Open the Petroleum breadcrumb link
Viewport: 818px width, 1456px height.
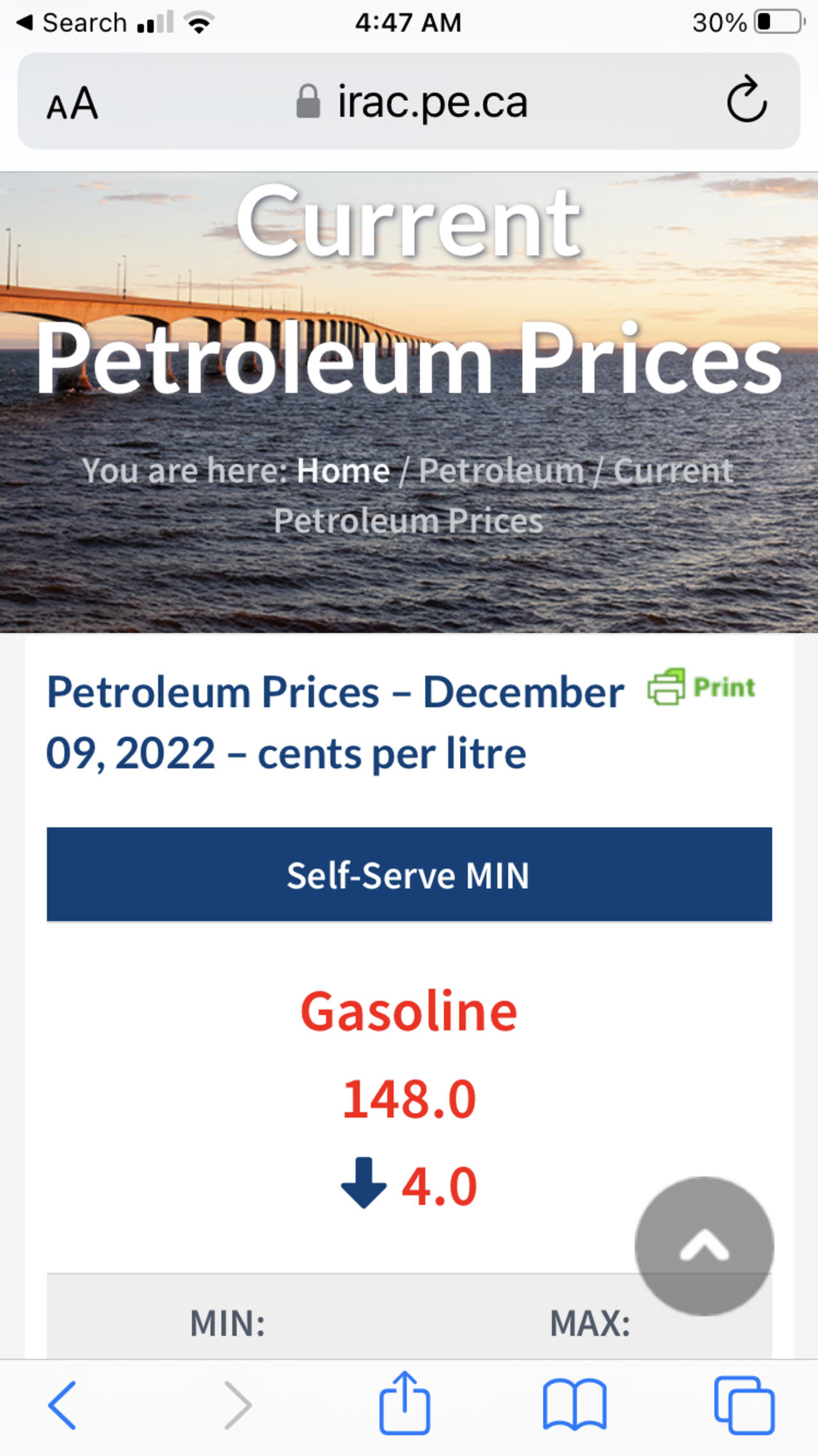click(x=502, y=471)
